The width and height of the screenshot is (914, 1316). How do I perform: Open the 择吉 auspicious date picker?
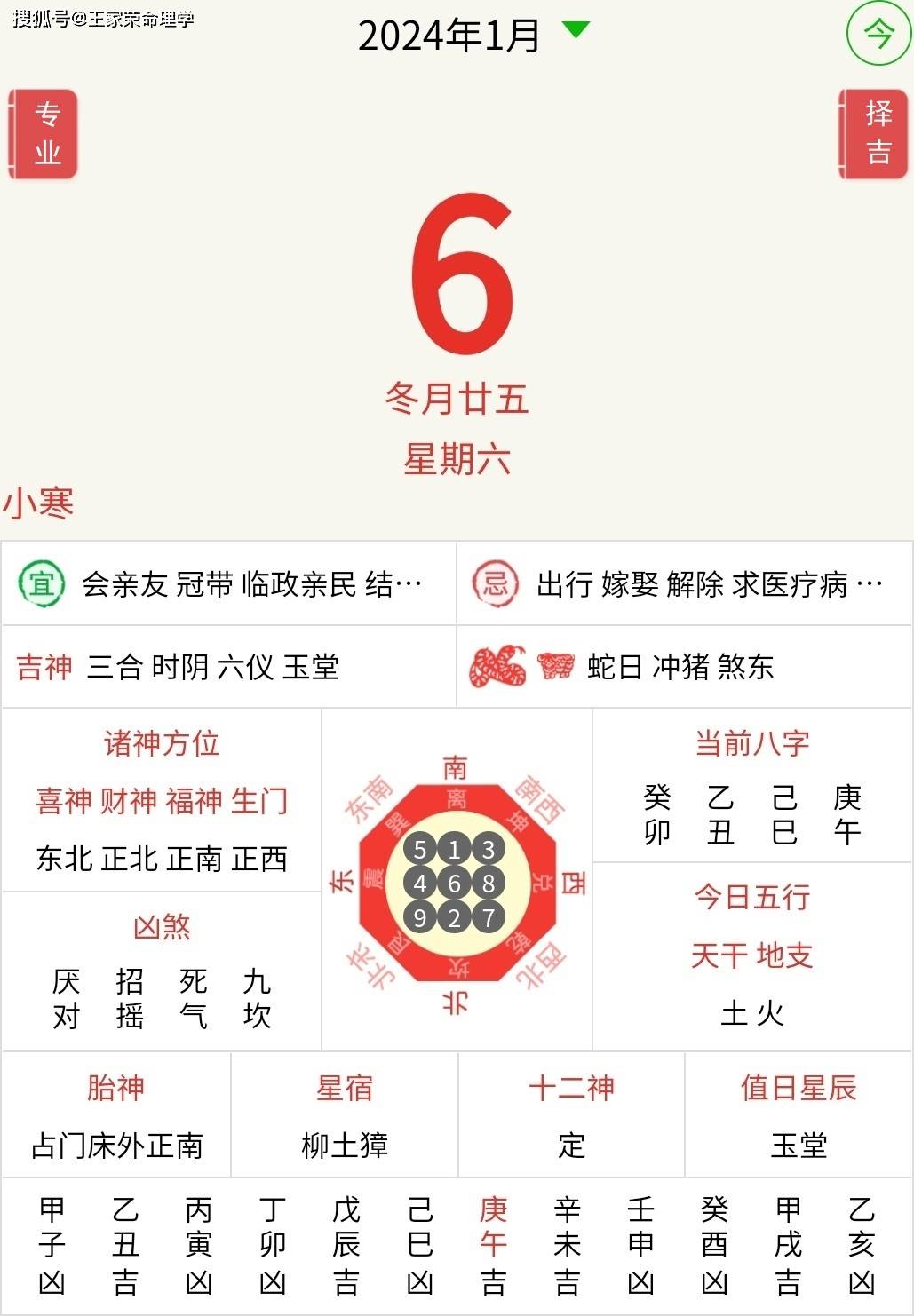click(x=876, y=134)
